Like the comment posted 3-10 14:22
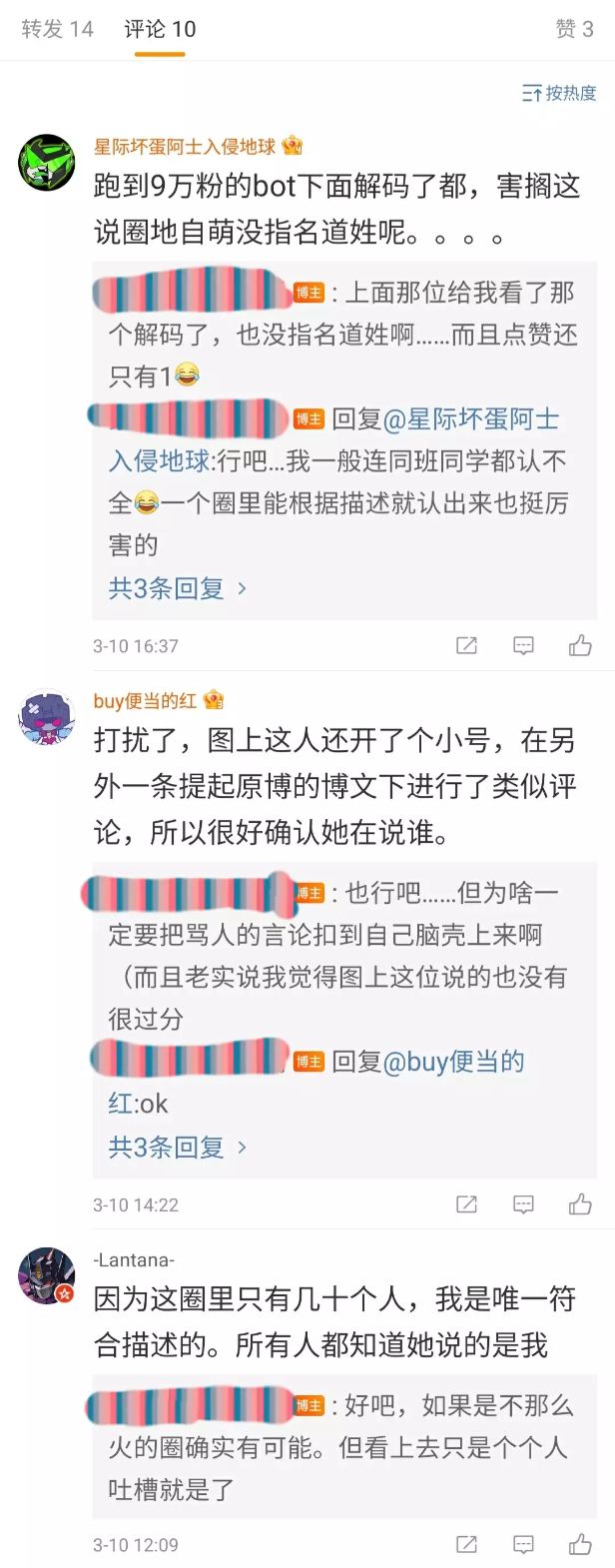The height and width of the screenshot is (1568, 615). tap(580, 1205)
